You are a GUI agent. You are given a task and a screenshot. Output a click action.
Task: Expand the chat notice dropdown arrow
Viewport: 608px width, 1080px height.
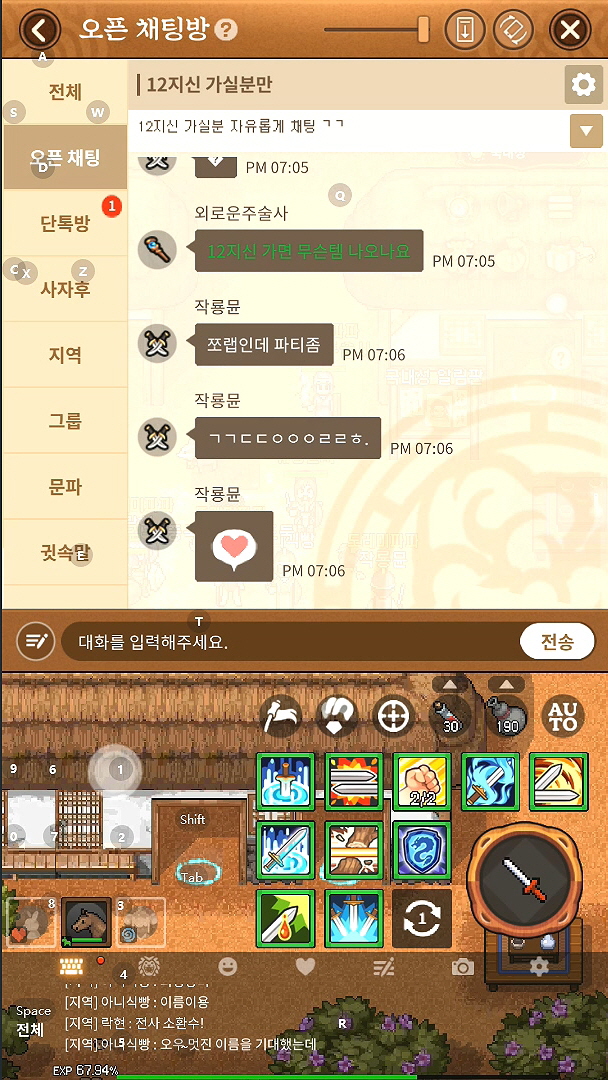584,130
